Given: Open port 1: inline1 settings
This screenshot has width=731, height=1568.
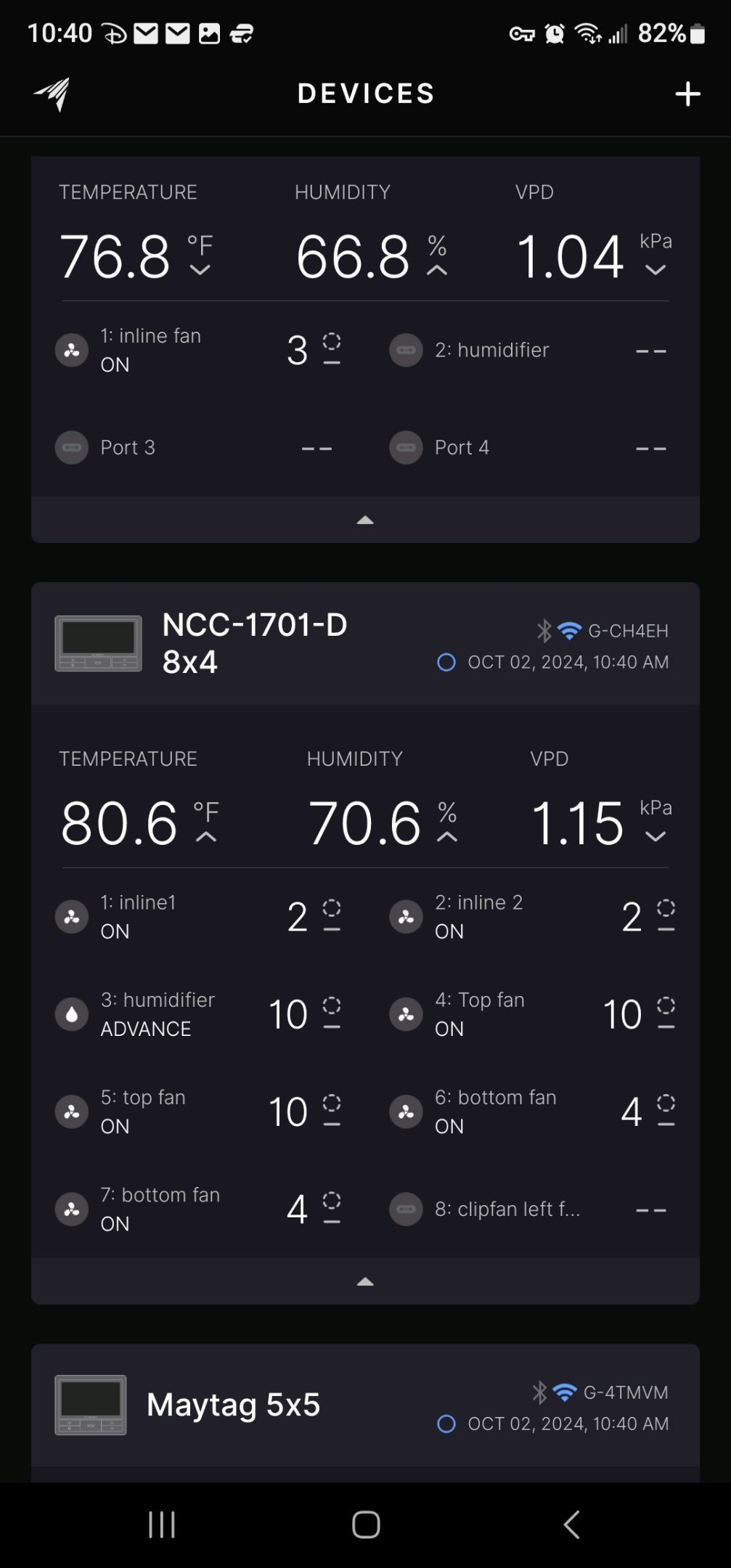Looking at the screenshot, I should 197,916.
